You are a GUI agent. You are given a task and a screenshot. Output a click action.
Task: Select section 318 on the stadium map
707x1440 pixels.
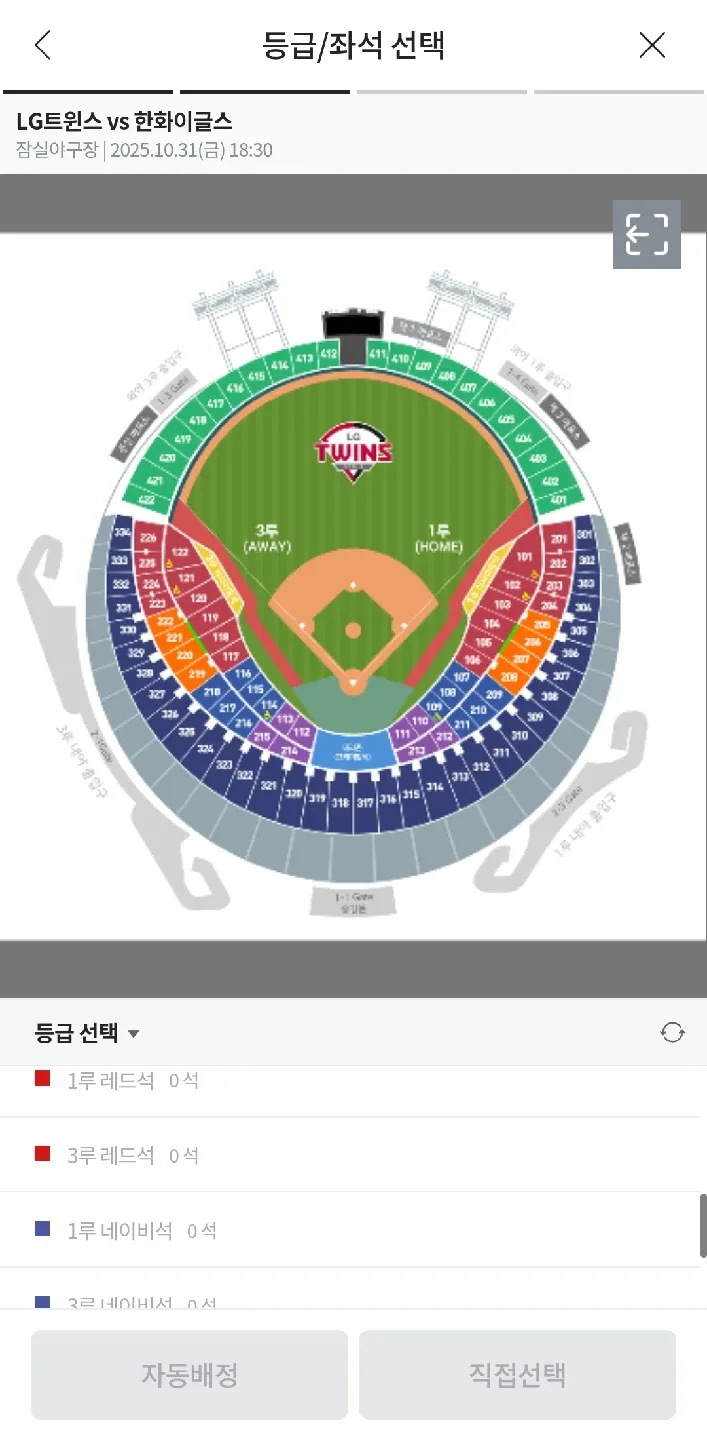(341, 803)
